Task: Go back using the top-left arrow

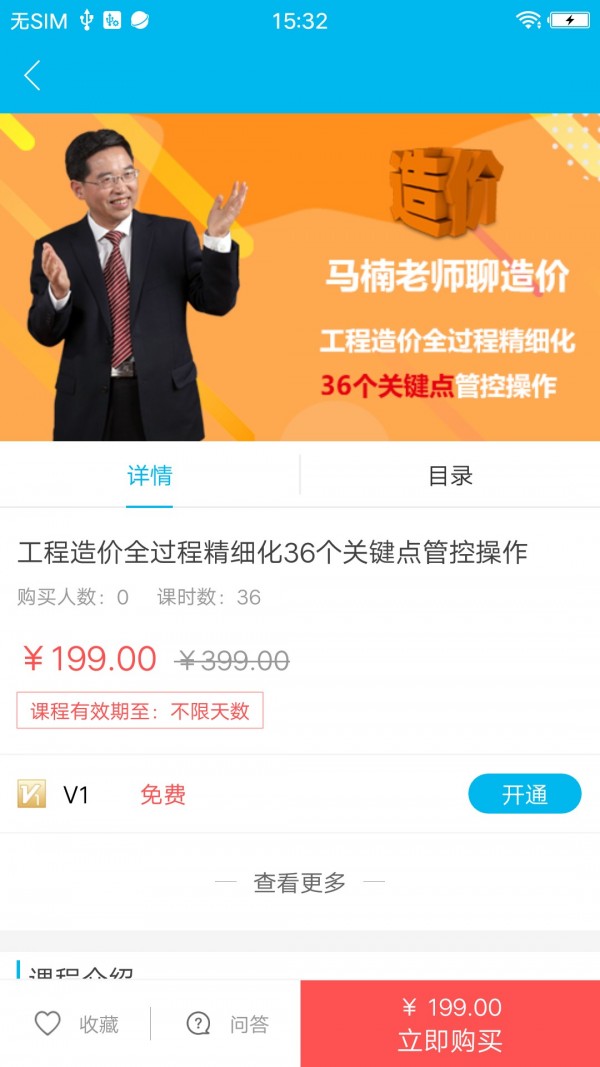Action: [x=33, y=75]
